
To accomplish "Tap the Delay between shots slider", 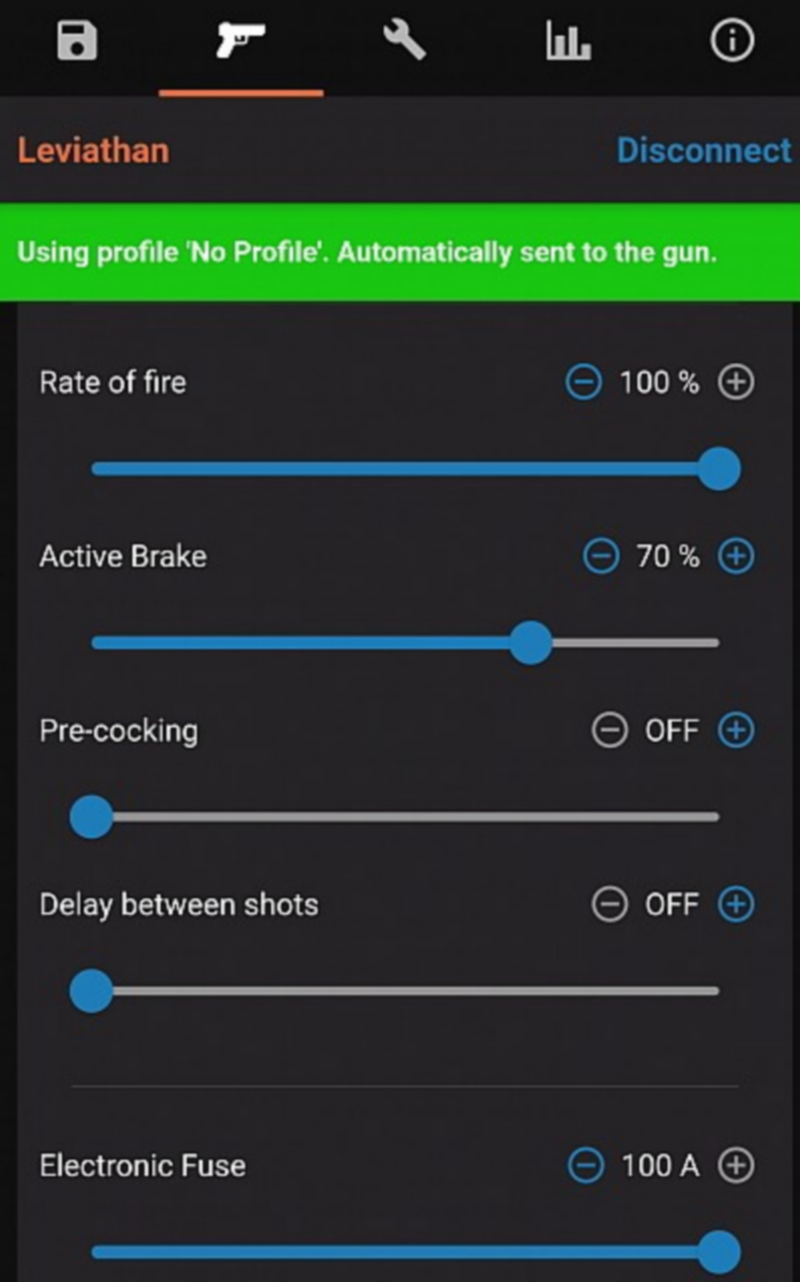I will (x=400, y=991).
